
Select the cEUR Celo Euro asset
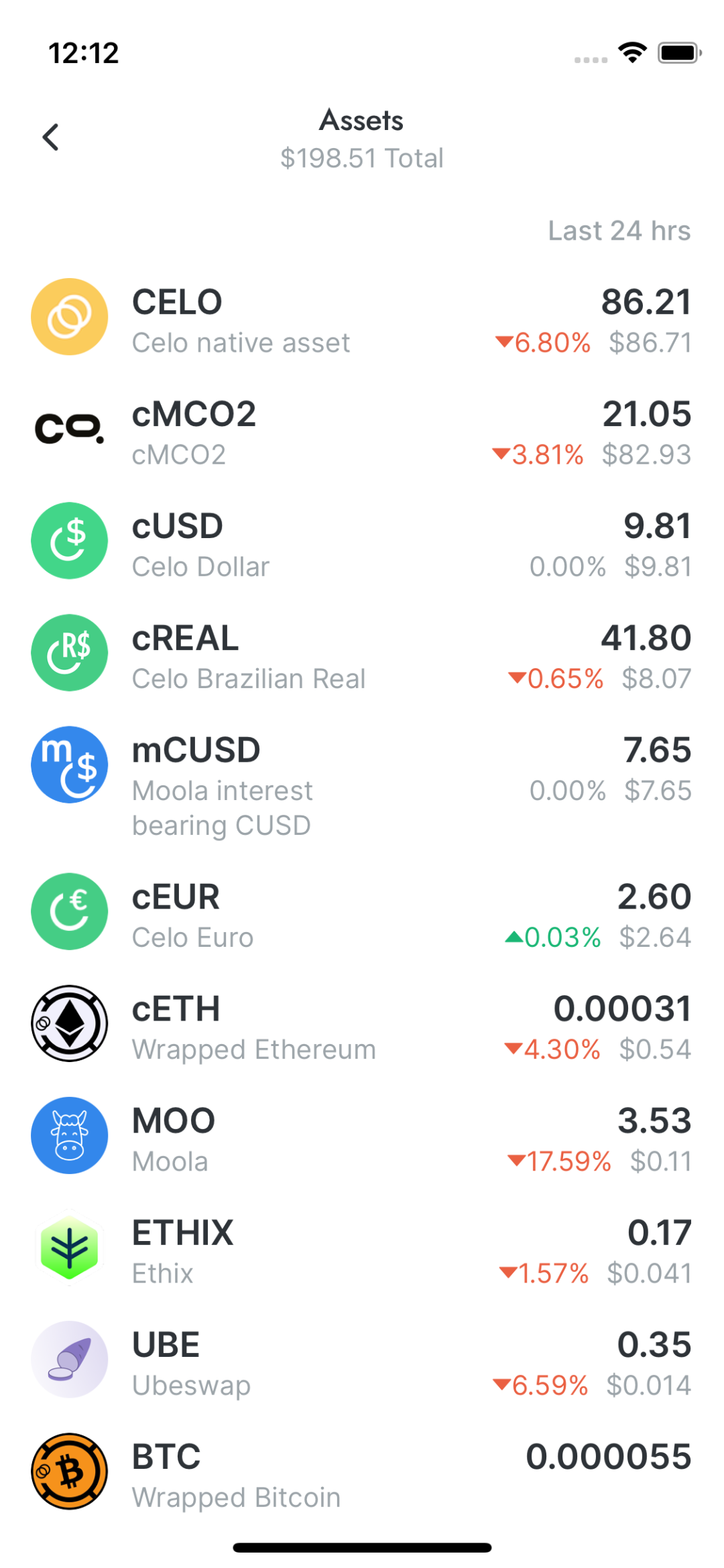click(362, 914)
